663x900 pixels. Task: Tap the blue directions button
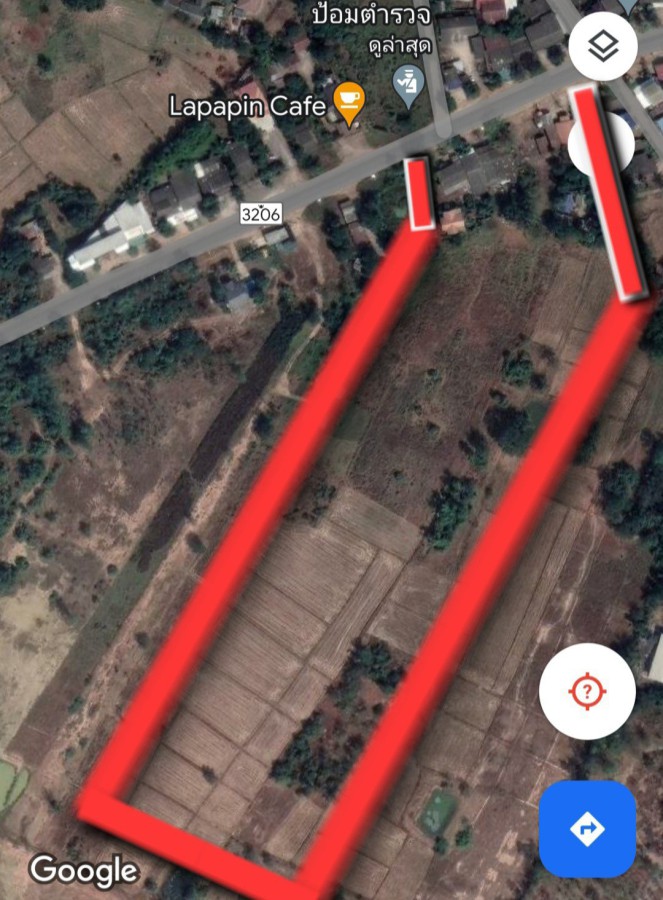[587, 829]
